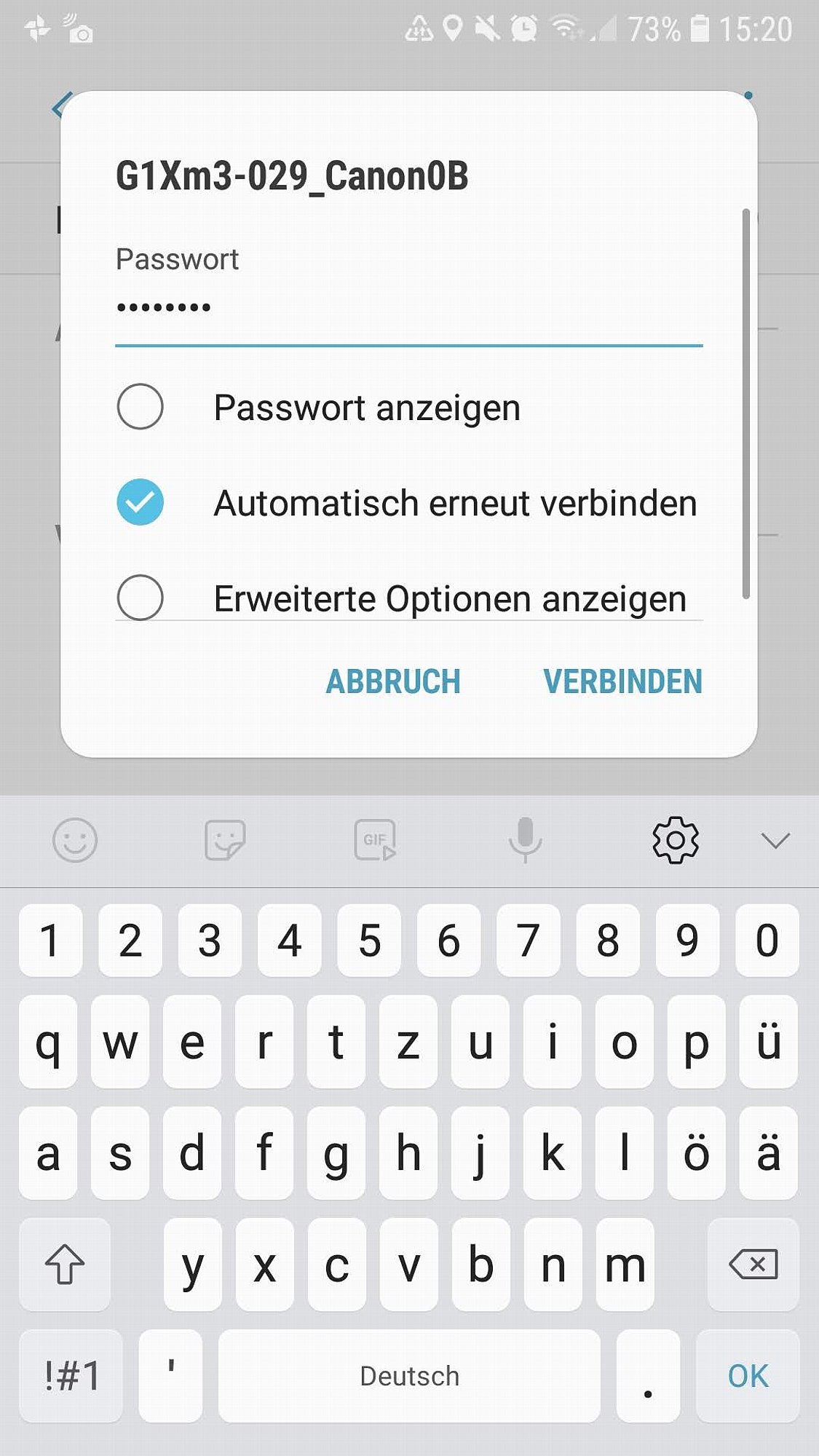
Task: Tap the OK key on keyboard
Action: pyautogui.click(x=748, y=1376)
